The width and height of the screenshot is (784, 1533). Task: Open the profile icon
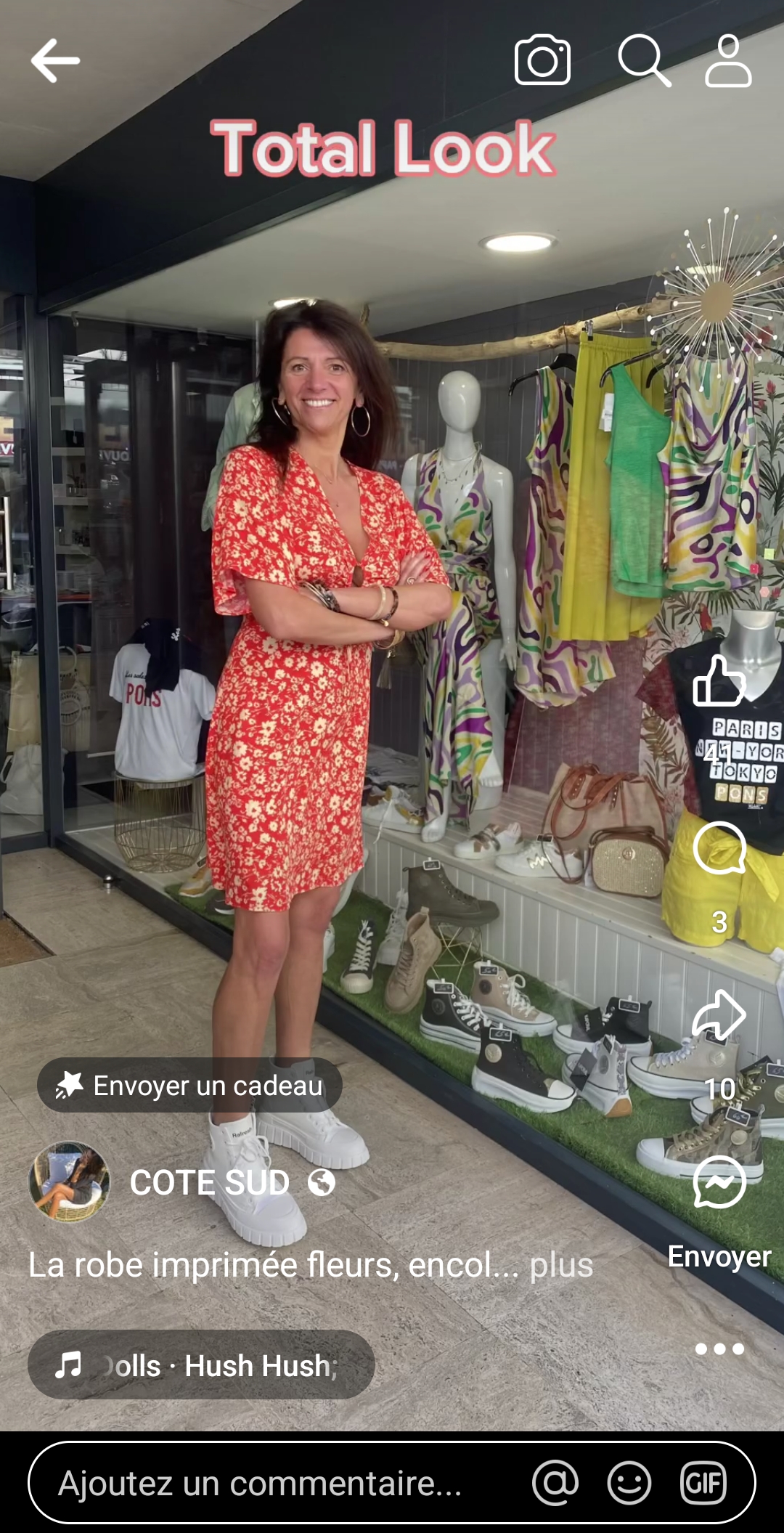(728, 60)
